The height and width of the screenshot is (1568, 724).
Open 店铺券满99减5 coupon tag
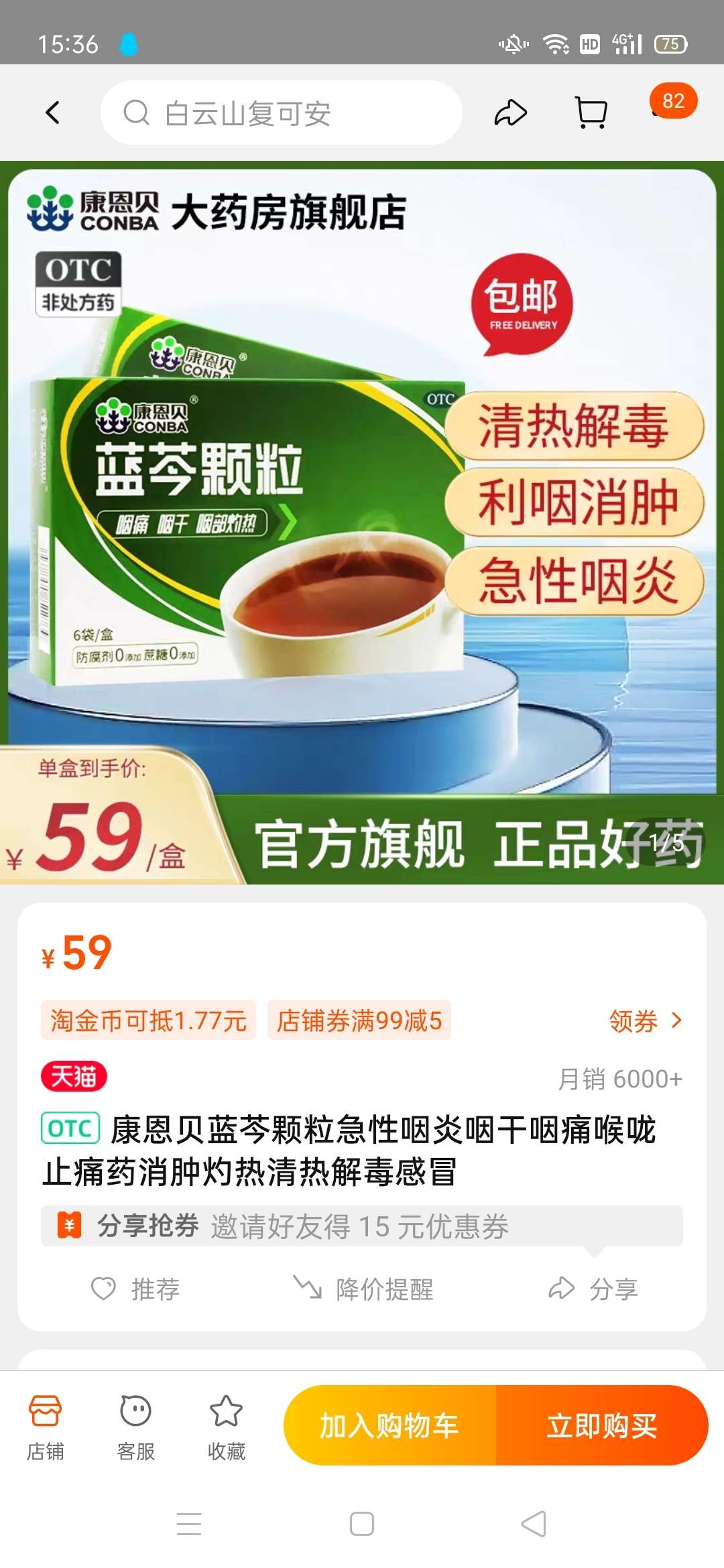[x=359, y=1021]
